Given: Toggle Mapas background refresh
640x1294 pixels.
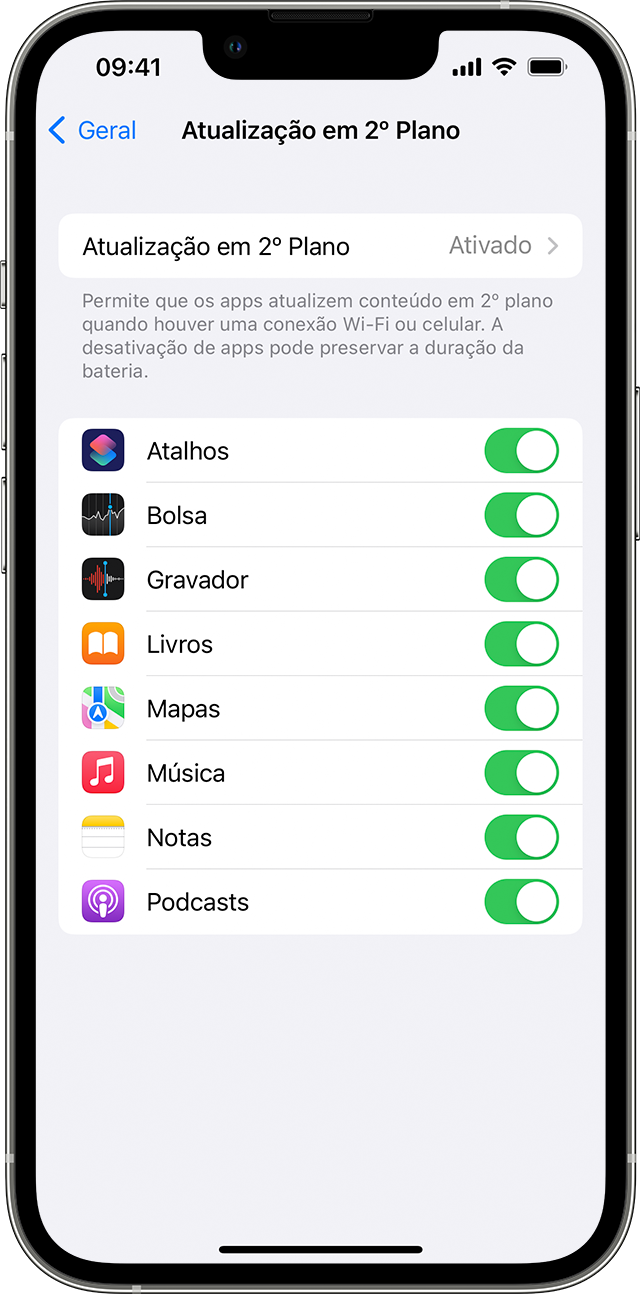Looking at the screenshot, I should point(521,709).
